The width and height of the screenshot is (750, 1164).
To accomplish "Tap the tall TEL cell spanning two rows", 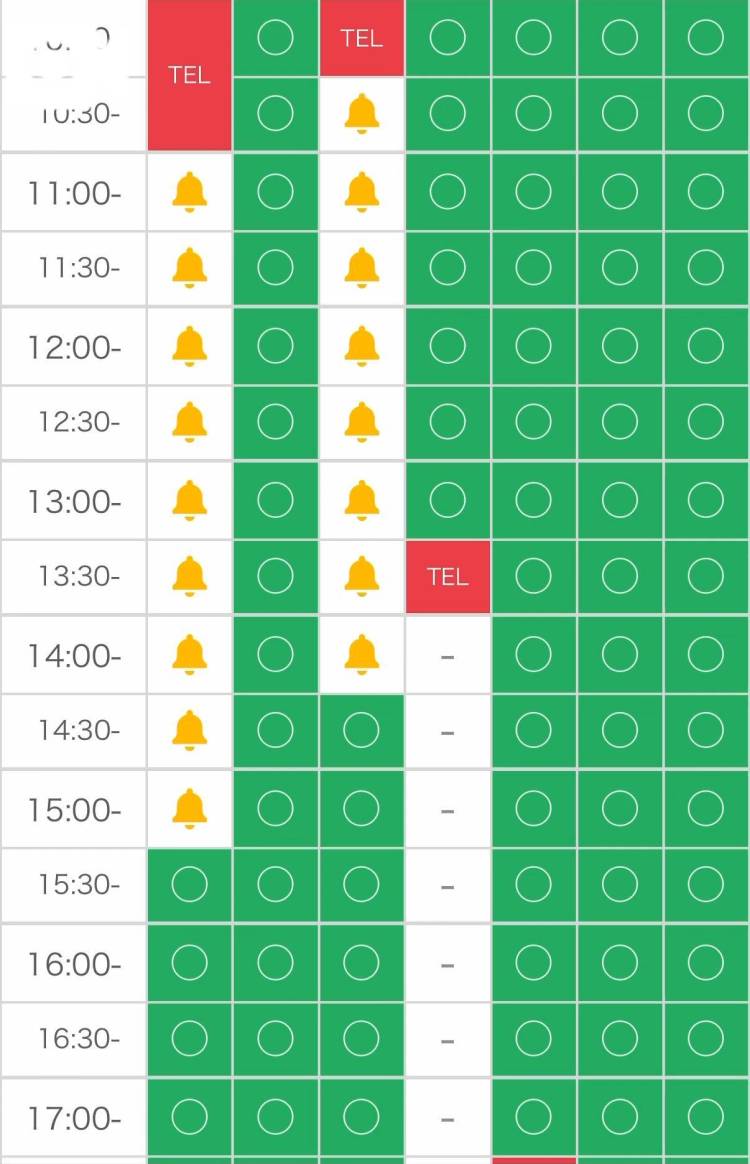I will (189, 75).
